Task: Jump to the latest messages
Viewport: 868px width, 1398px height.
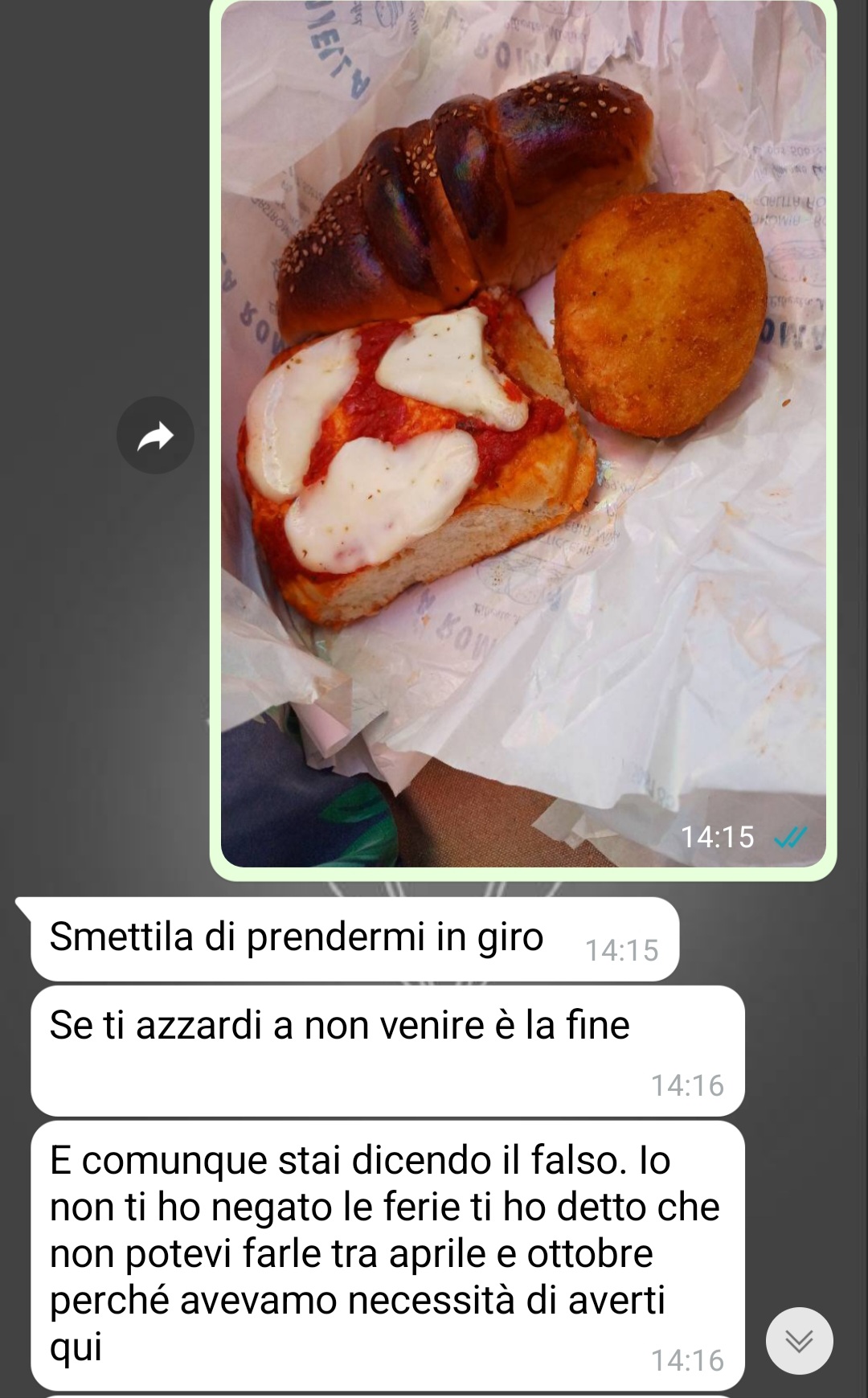Action: 799,1340
